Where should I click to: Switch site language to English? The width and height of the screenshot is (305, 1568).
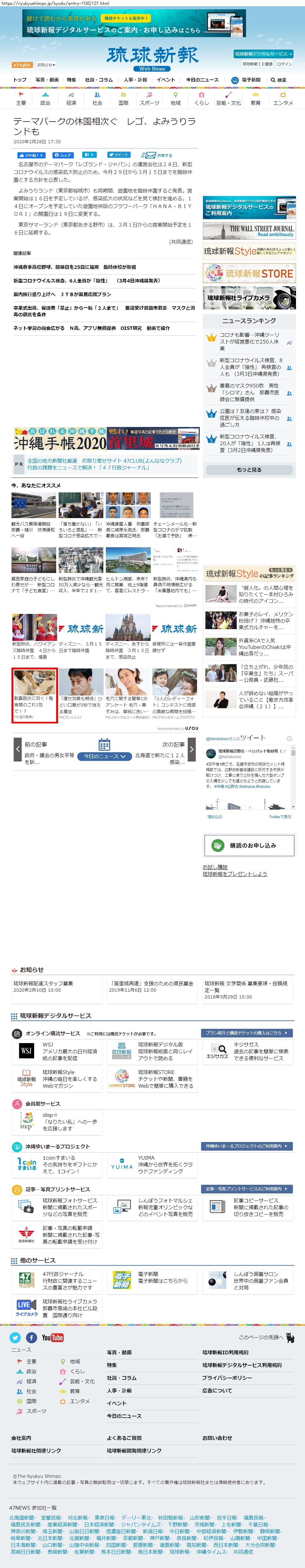click(x=22, y=64)
